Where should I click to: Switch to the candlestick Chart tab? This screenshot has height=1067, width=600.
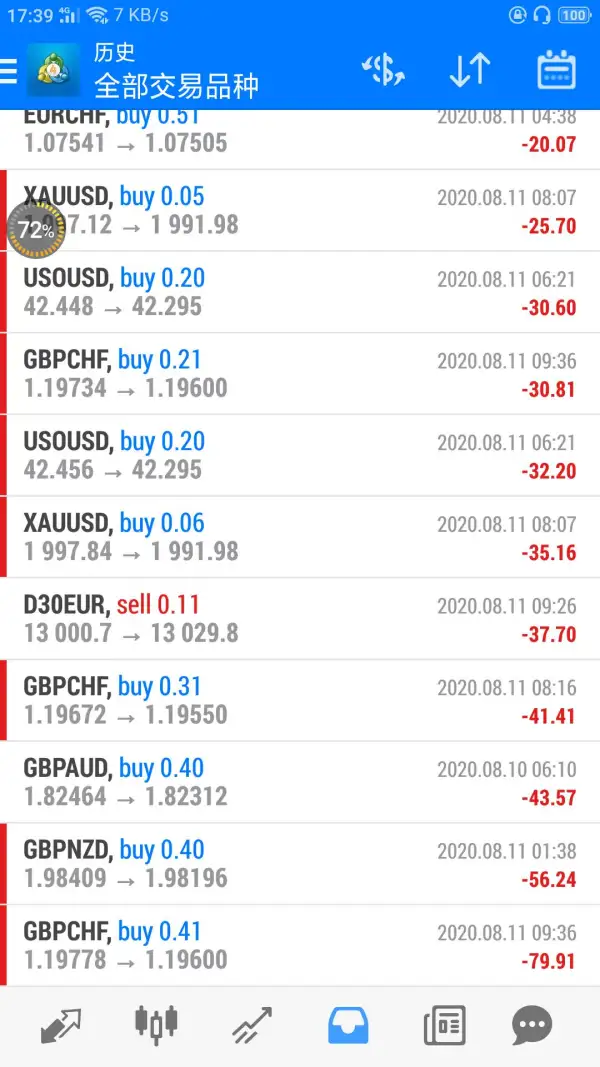(x=156, y=1025)
